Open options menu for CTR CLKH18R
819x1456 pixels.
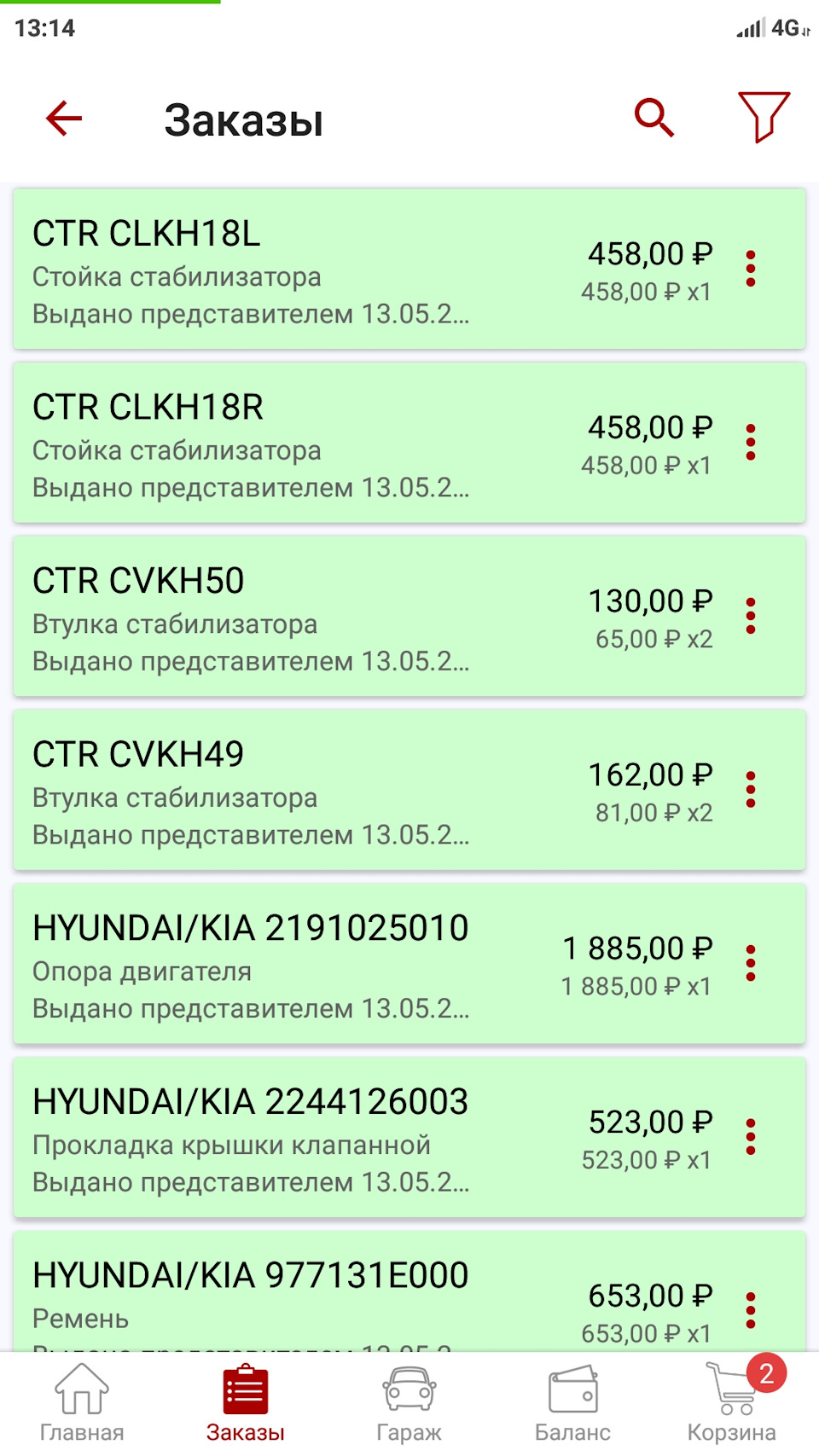[751, 443]
